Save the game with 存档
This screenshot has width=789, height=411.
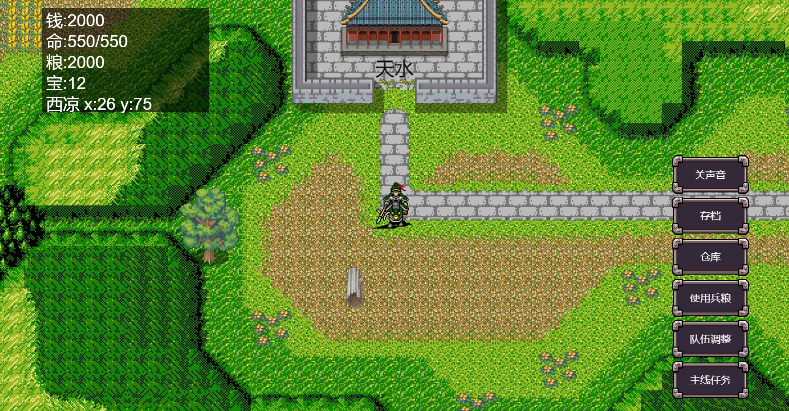pyautogui.click(x=710, y=216)
